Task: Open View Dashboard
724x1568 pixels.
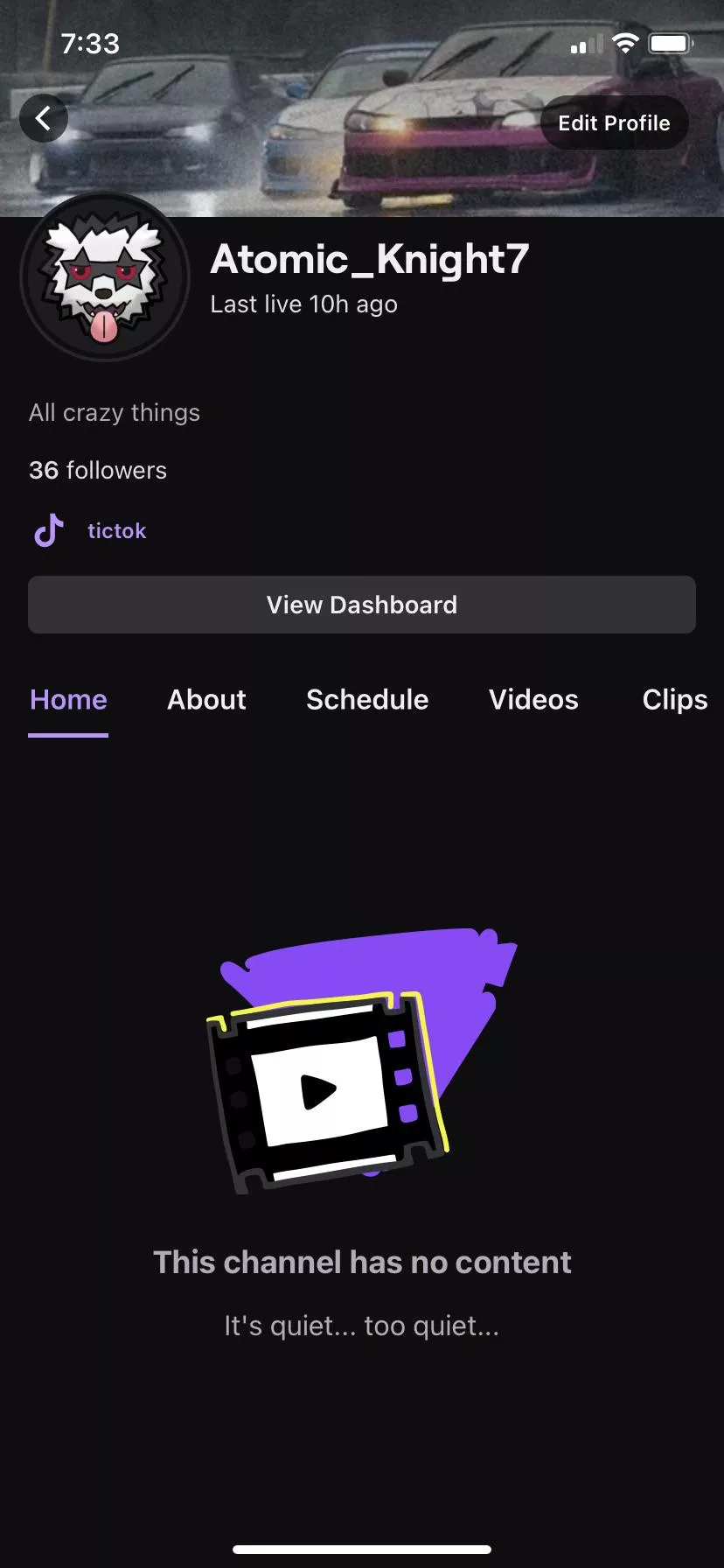Action: (362, 605)
